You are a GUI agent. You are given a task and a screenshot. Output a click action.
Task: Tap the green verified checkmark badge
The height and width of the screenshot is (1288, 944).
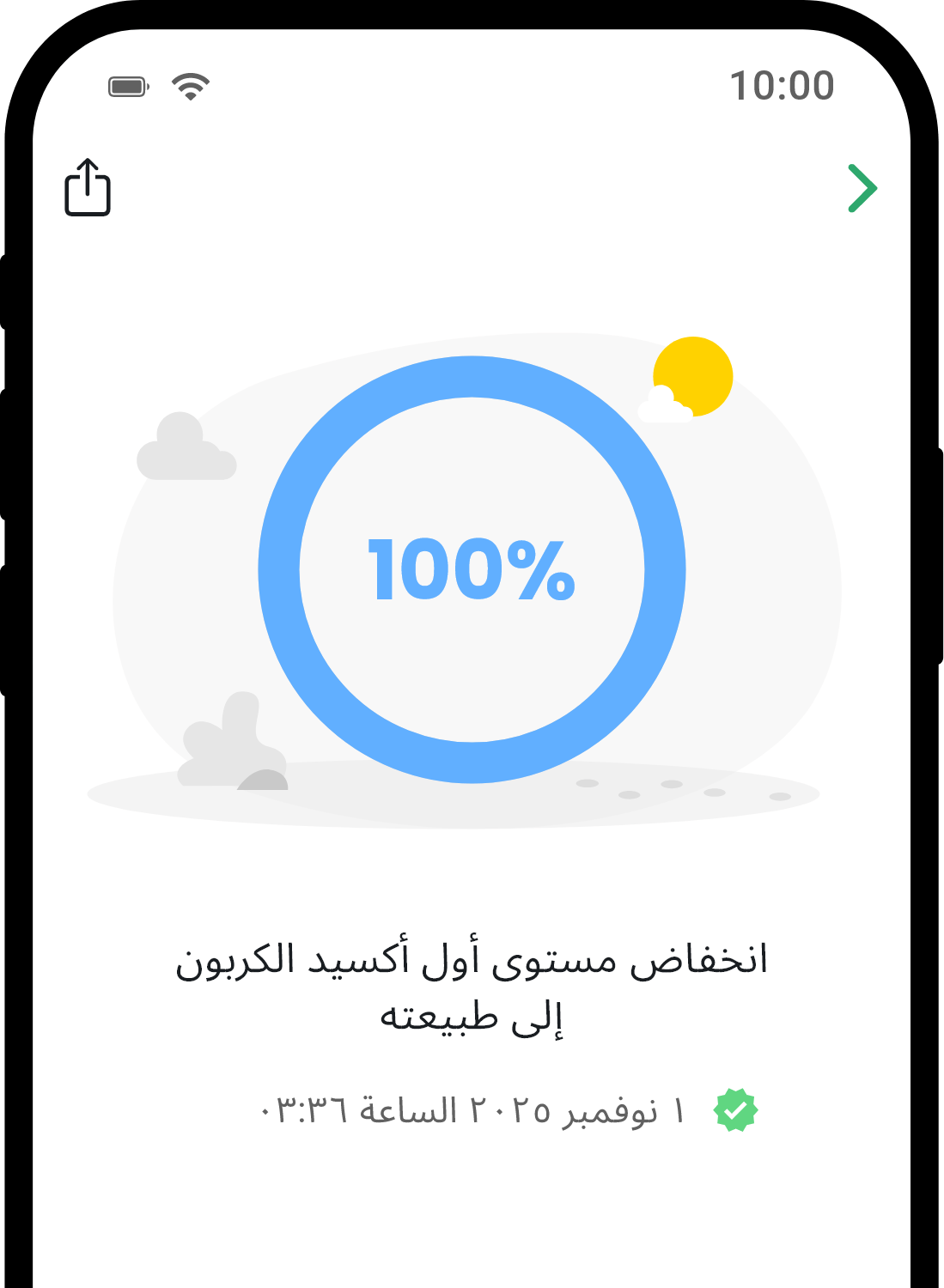click(x=735, y=1110)
